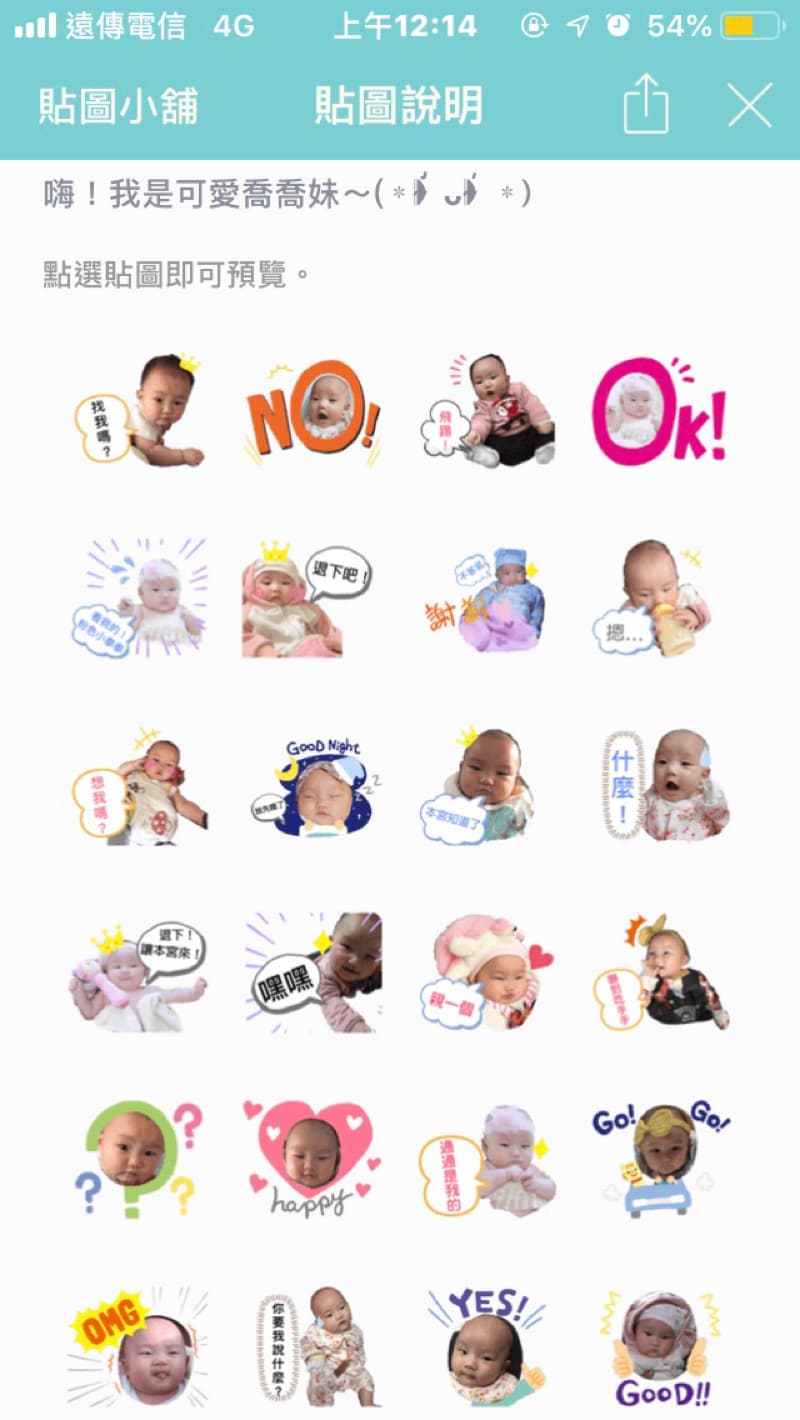The width and height of the screenshot is (800, 1420).
Task: Preview the pink OK! sticker
Action: pyautogui.click(x=660, y=410)
